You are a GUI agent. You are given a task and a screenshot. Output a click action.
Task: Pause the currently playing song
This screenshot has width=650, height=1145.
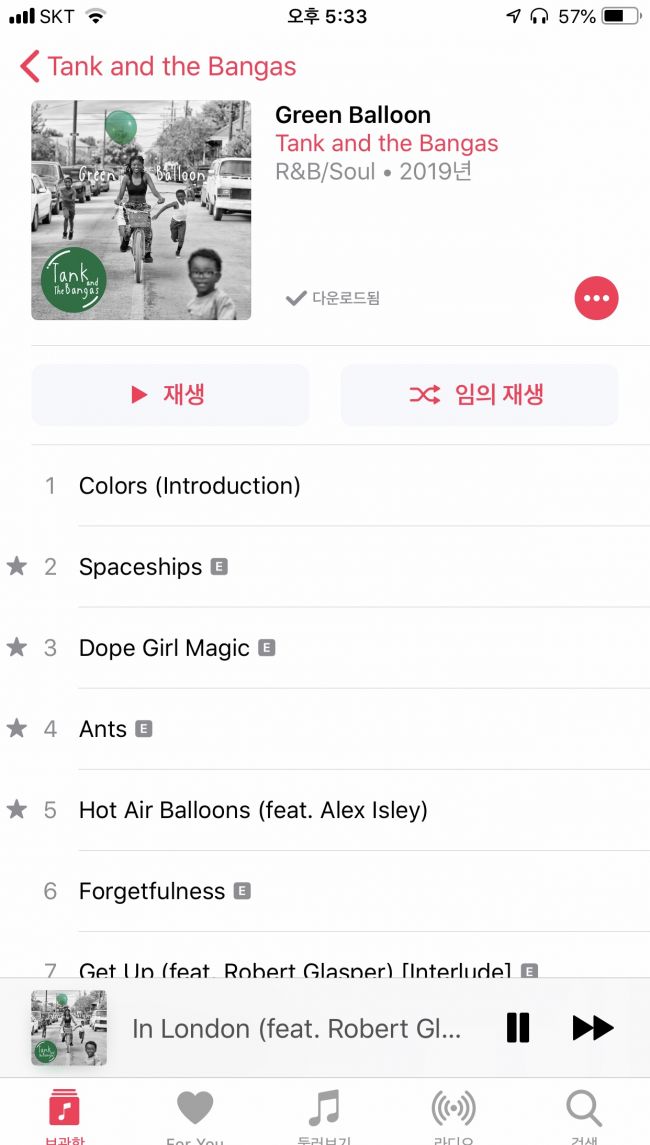point(518,1028)
